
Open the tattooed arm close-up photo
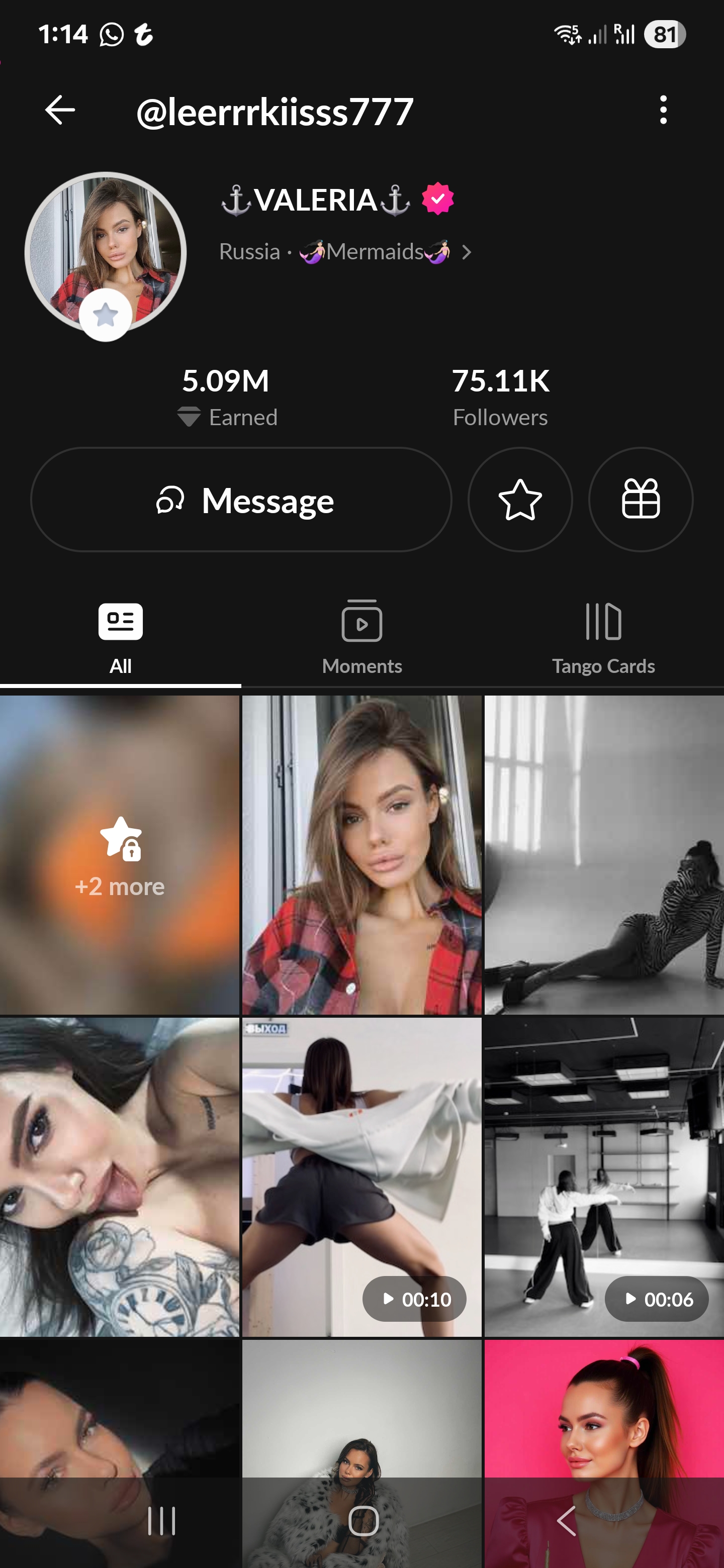coord(119,1177)
